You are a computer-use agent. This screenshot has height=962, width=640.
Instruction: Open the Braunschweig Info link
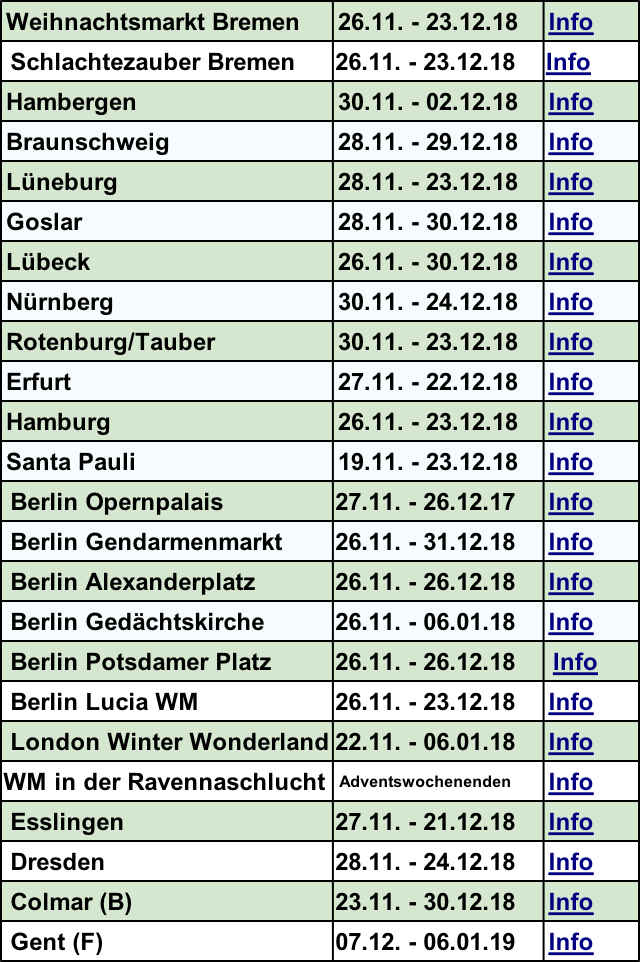point(570,142)
